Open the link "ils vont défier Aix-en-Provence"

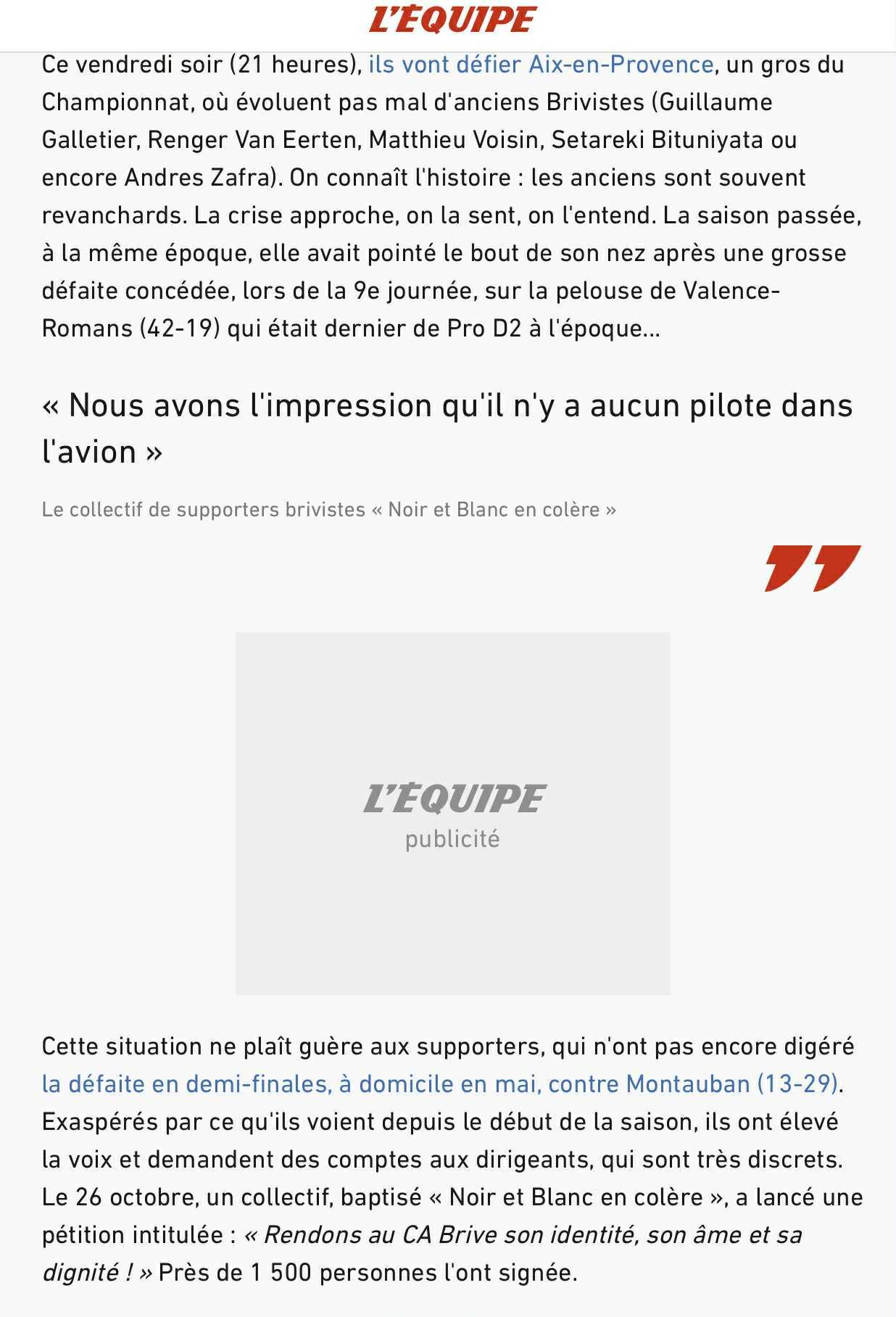click(x=541, y=65)
